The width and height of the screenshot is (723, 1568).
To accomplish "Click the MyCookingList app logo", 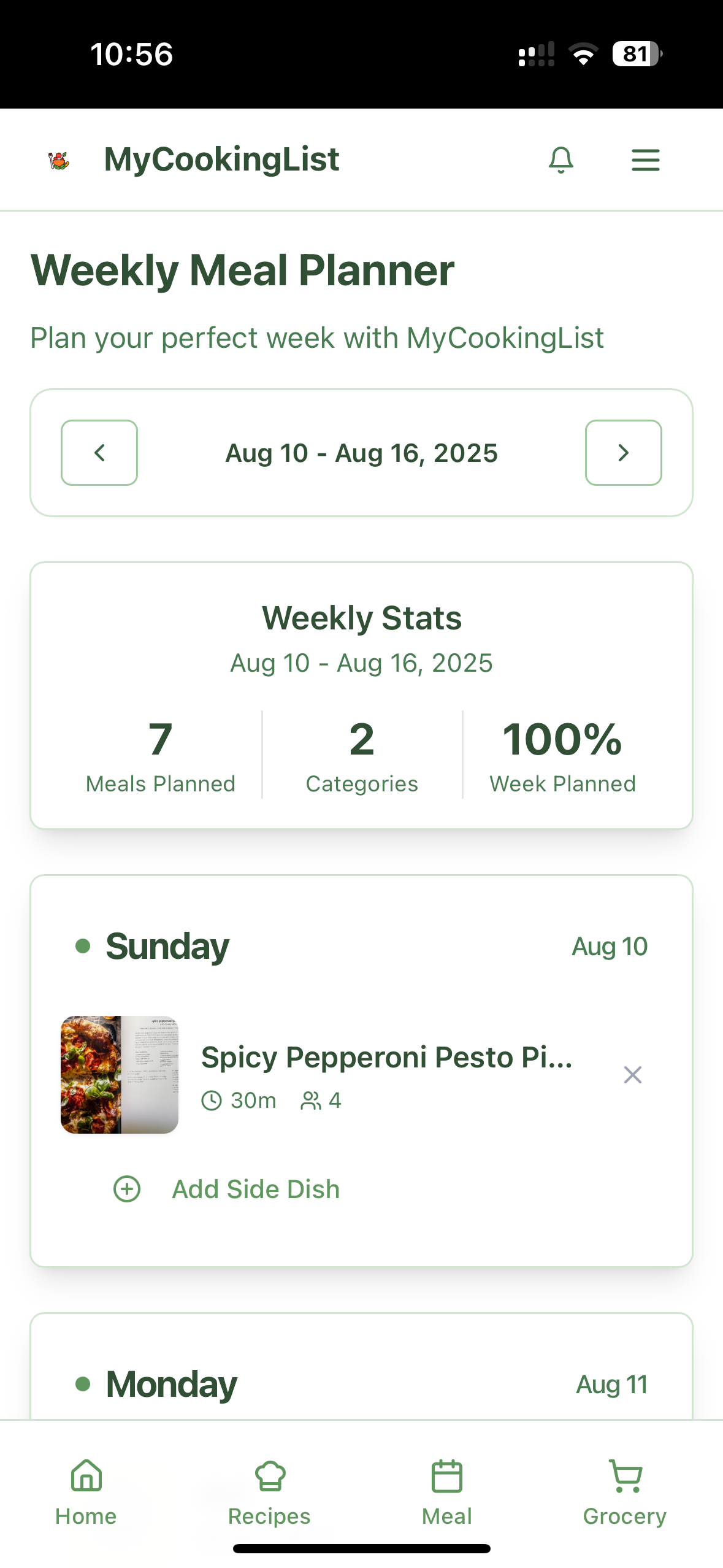I will coord(58,159).
